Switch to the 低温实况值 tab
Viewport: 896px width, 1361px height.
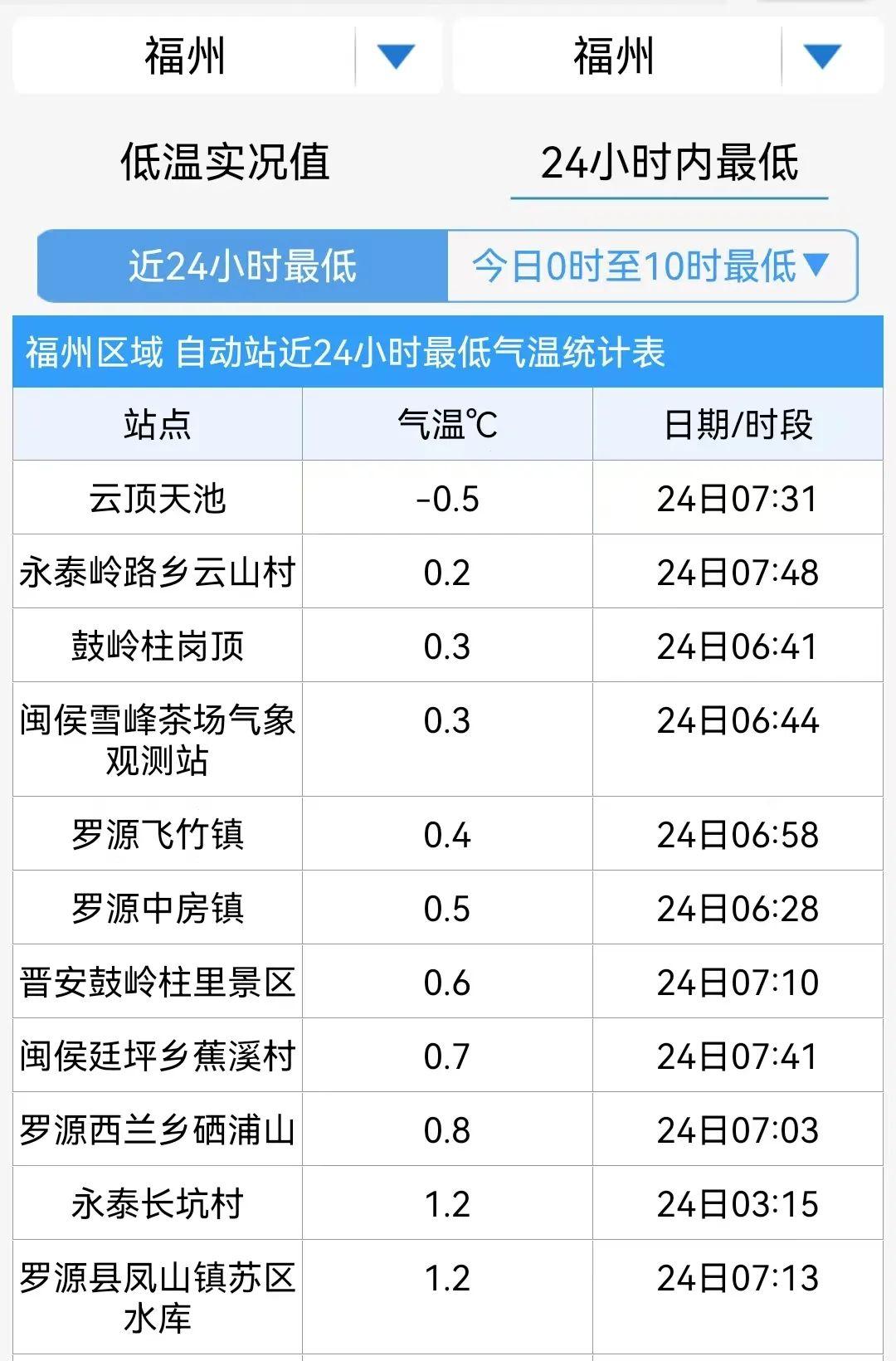point(225,161)
